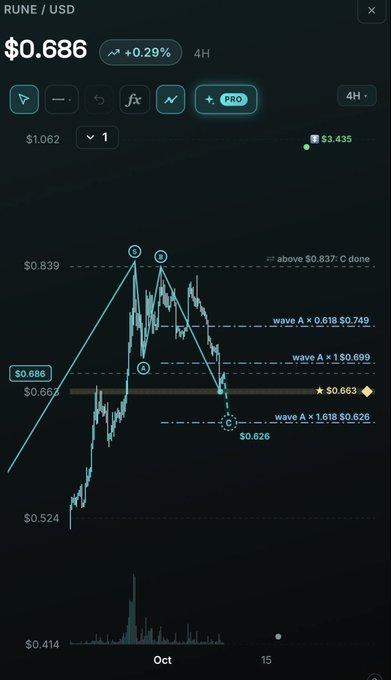Open the 4H timeframe dropdown
Screen dimensions: 391x680
tap(357, 96)
